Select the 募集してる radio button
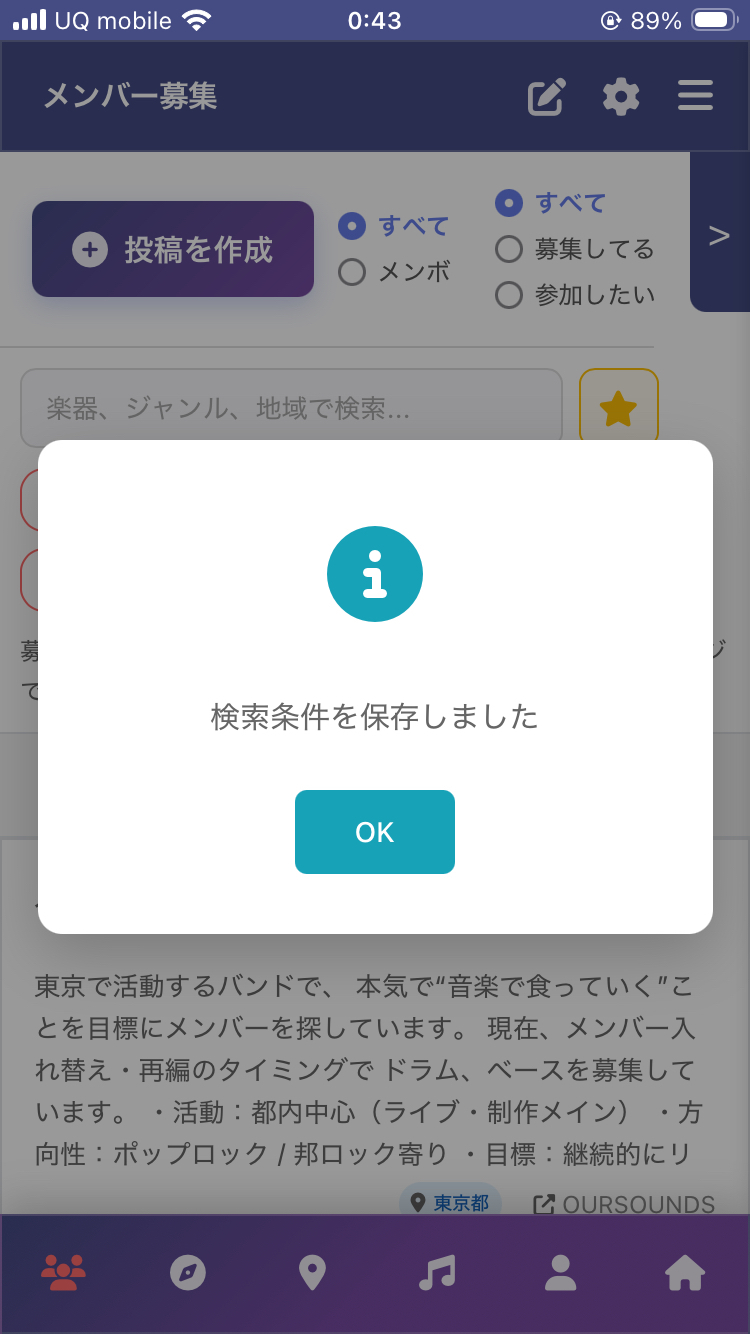The height and width of the screenshot is (1334, 750). tap(510, 249)
